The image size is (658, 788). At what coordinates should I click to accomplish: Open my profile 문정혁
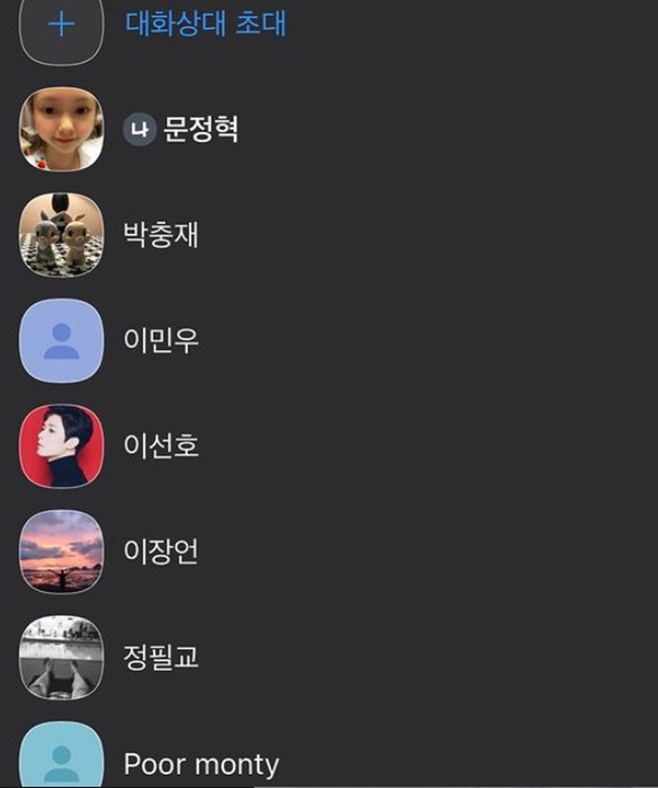(200, 129)
